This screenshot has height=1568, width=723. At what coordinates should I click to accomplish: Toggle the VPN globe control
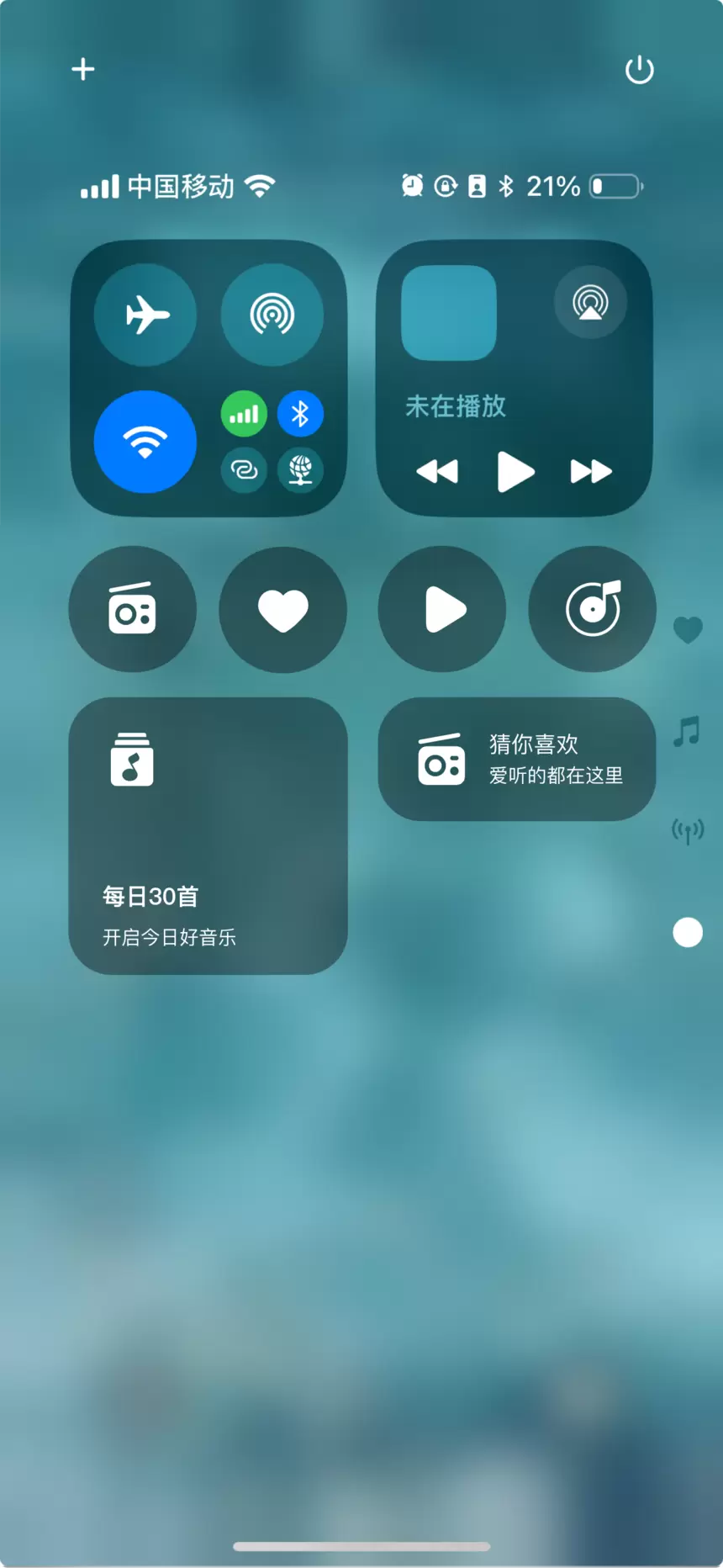click(x=300, y=469)
